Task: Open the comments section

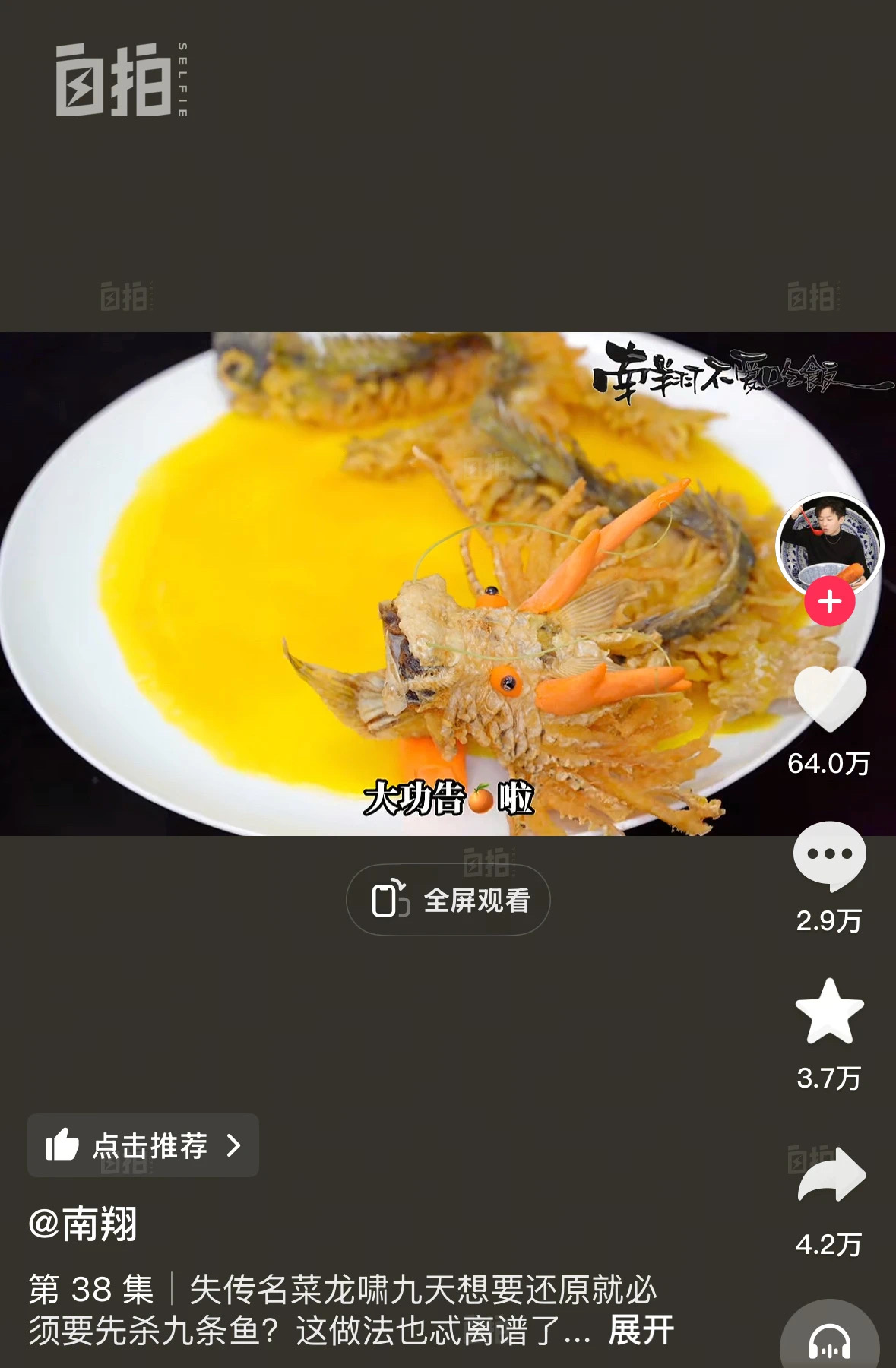Action: pos(829,855)
